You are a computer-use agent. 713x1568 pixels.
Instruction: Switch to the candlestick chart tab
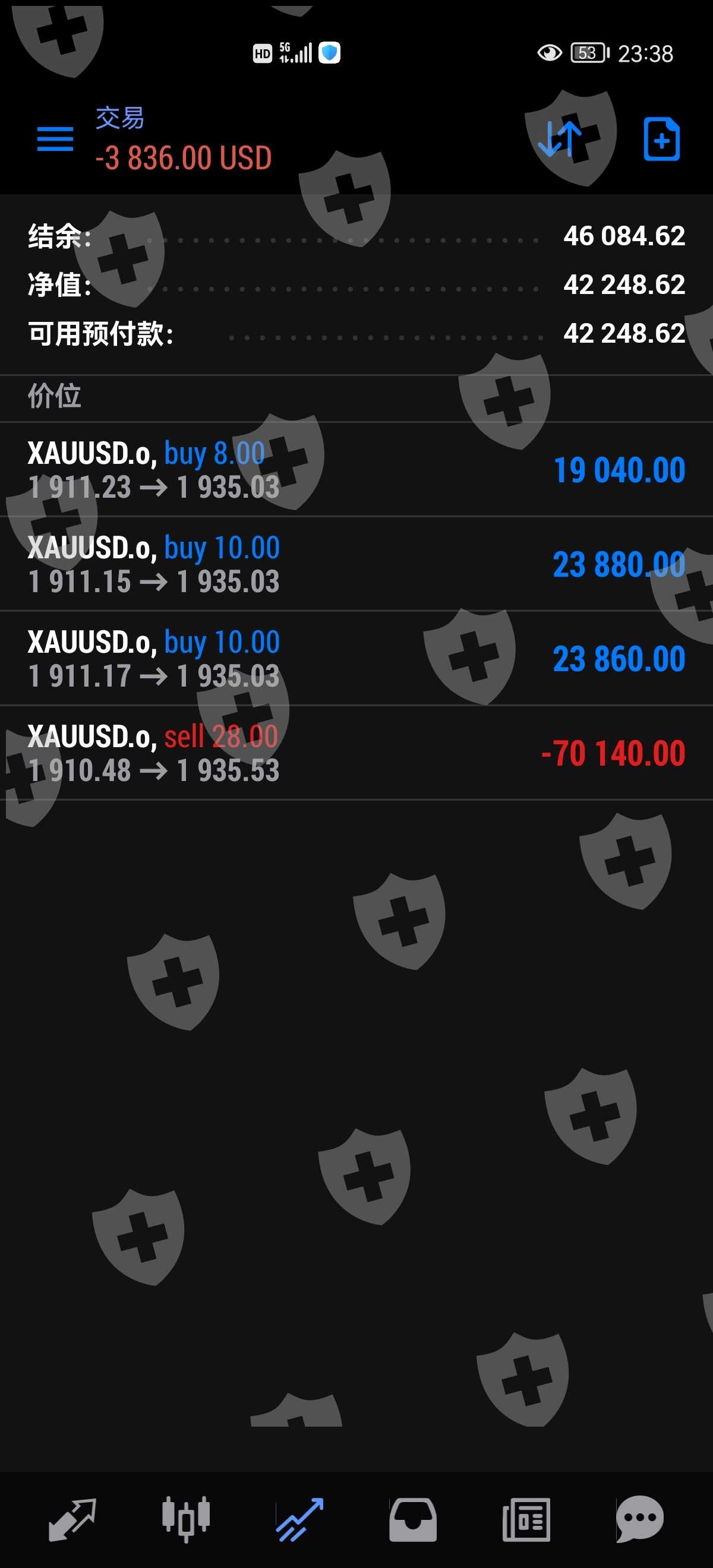[x=187, y=1519]
